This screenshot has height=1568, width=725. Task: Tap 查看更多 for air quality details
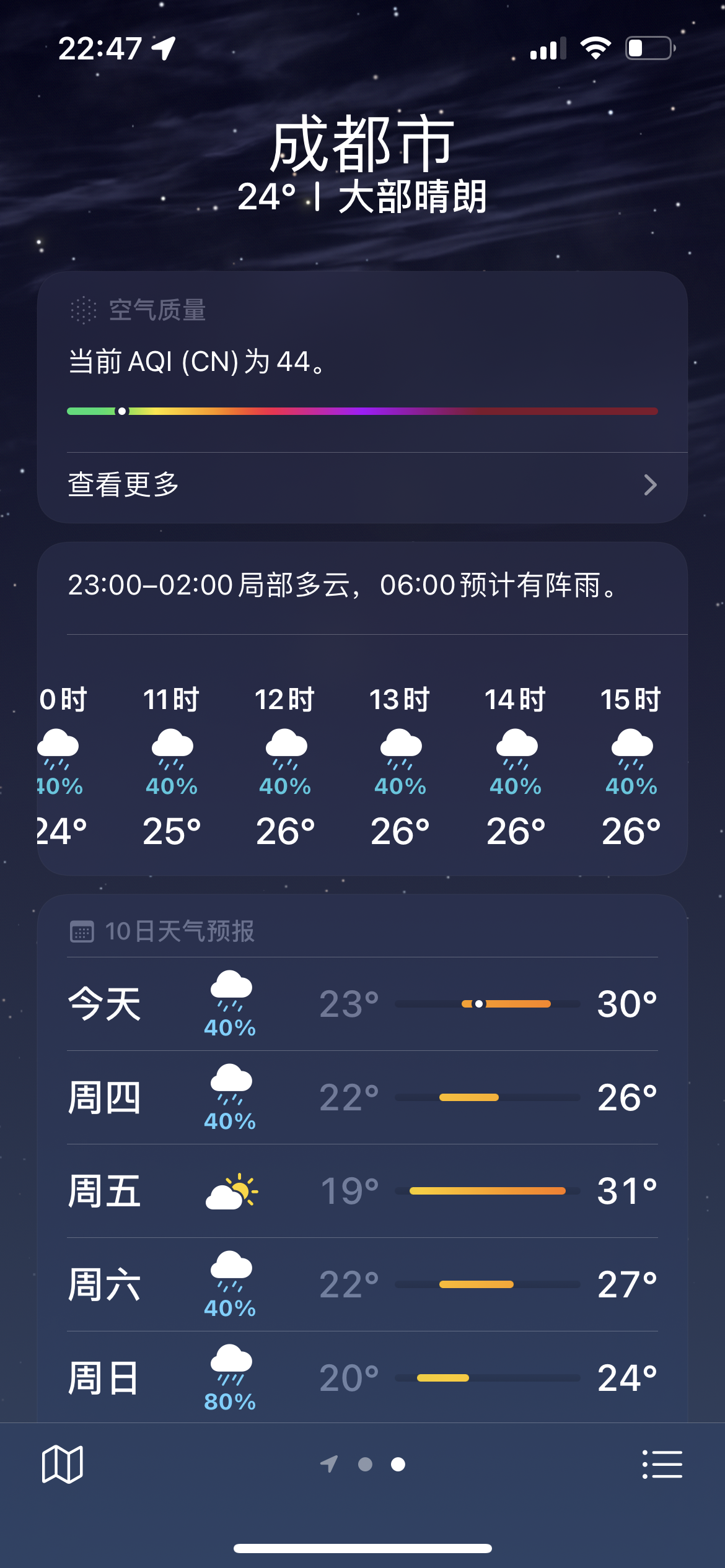[362, 485]
